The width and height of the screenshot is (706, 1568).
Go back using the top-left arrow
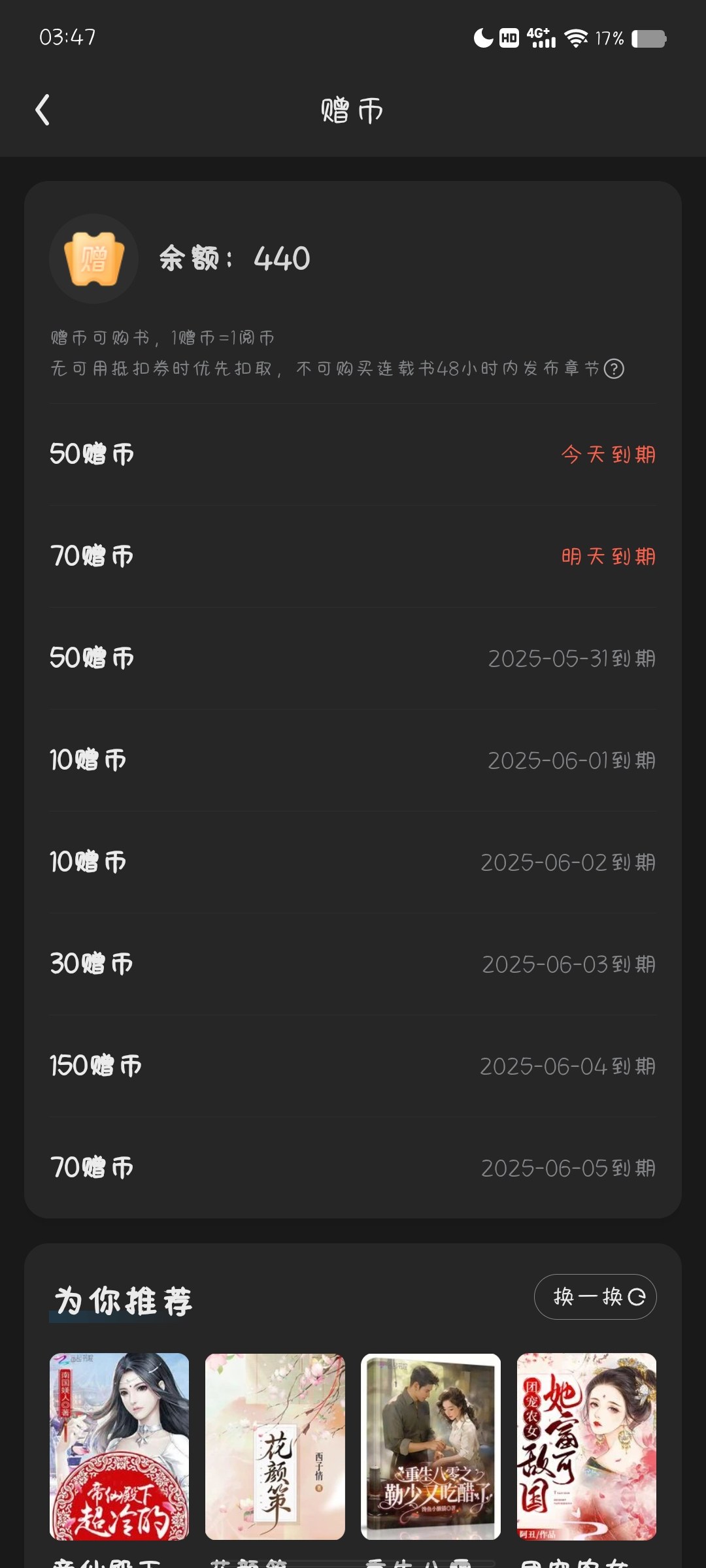coord(42,110)
